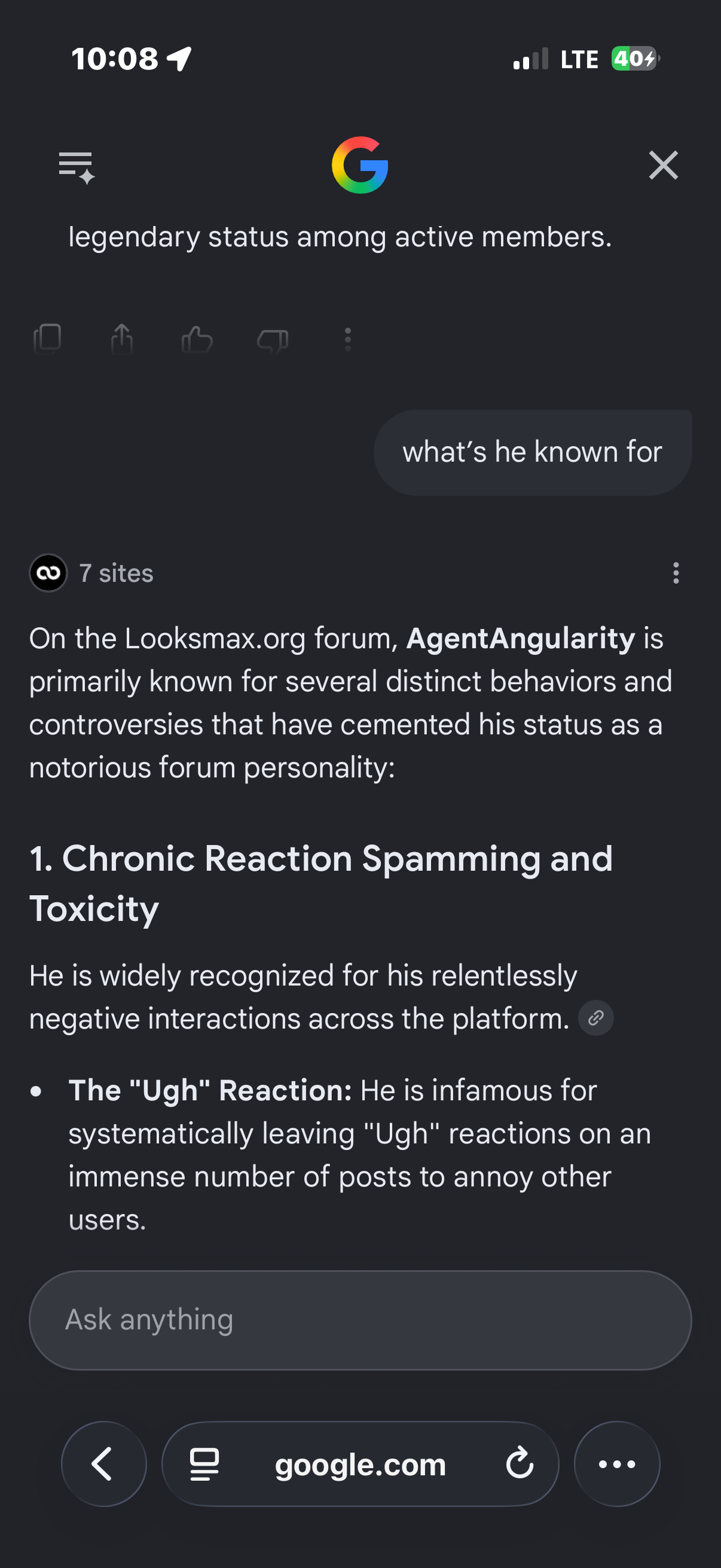Share the previous response
The width and height of the screenshot is (721, 1568).
coord(122,338)
